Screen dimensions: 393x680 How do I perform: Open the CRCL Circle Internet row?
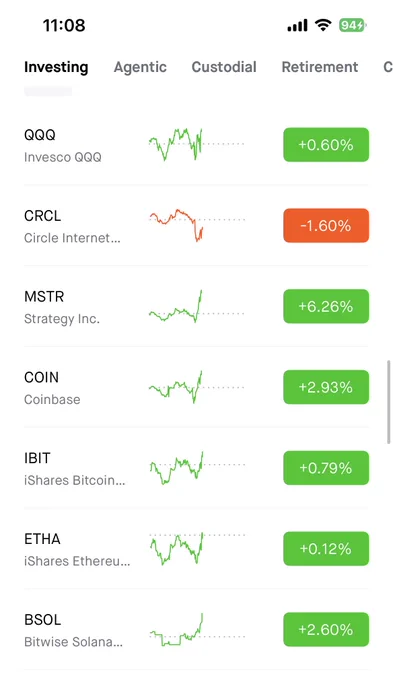(196, 226)
